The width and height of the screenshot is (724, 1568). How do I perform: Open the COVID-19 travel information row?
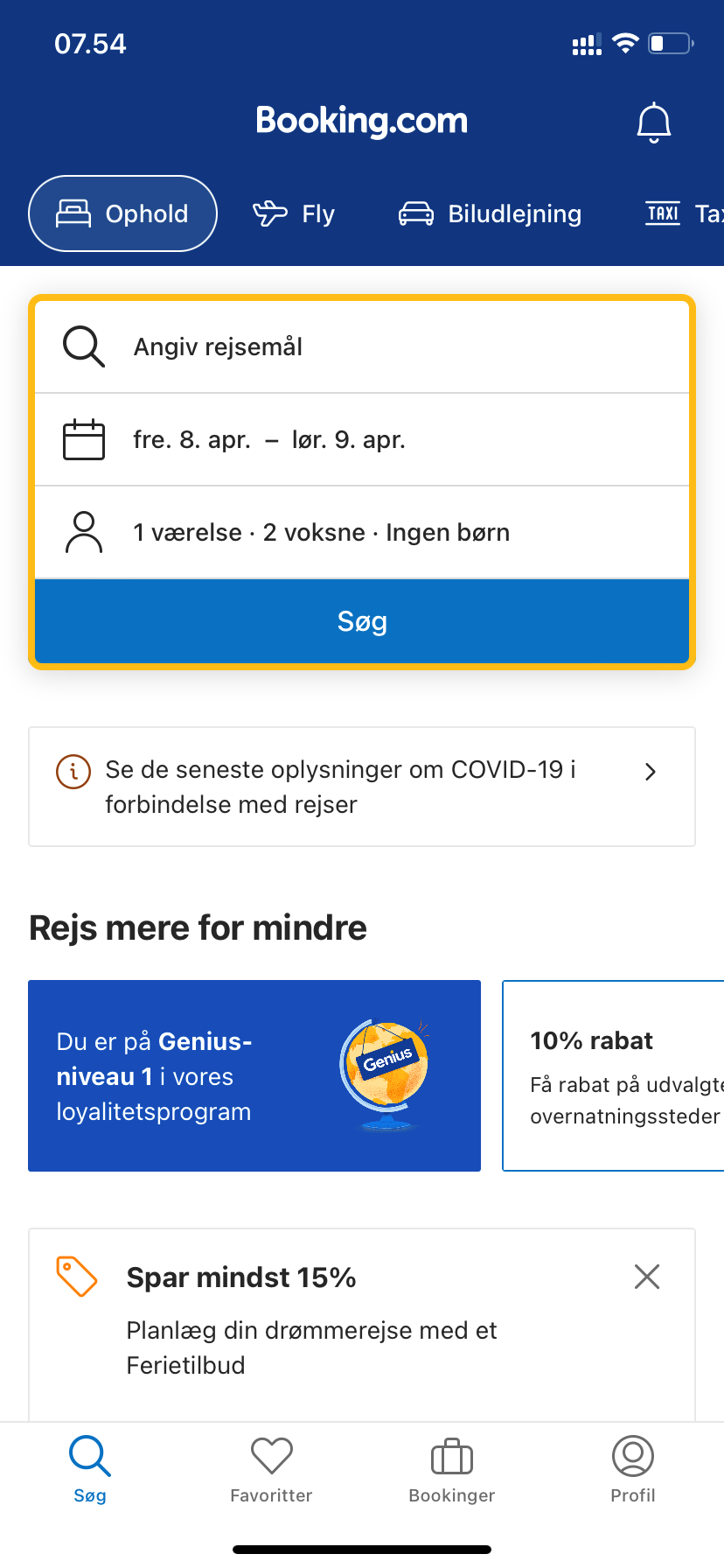[362, 787]
